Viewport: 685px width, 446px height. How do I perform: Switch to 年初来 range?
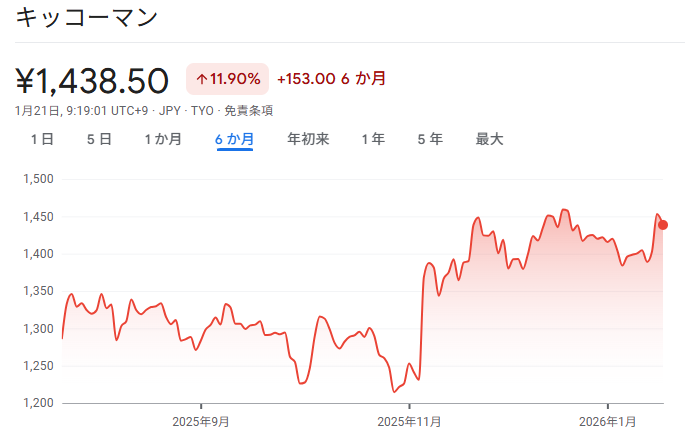click(x=308, y=139)
